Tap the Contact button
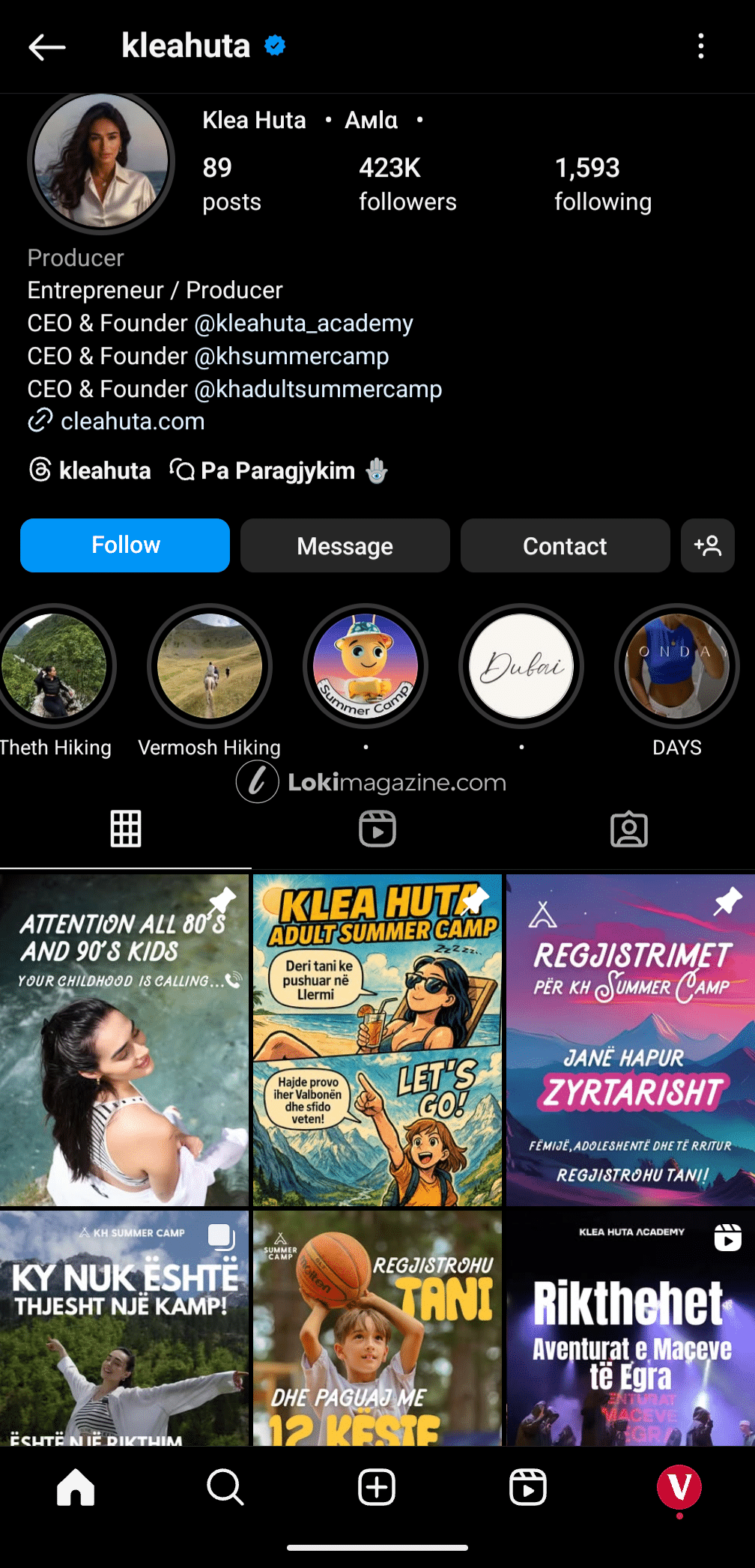The height and width of the screenshot is (1568, 755). [565, 545]
